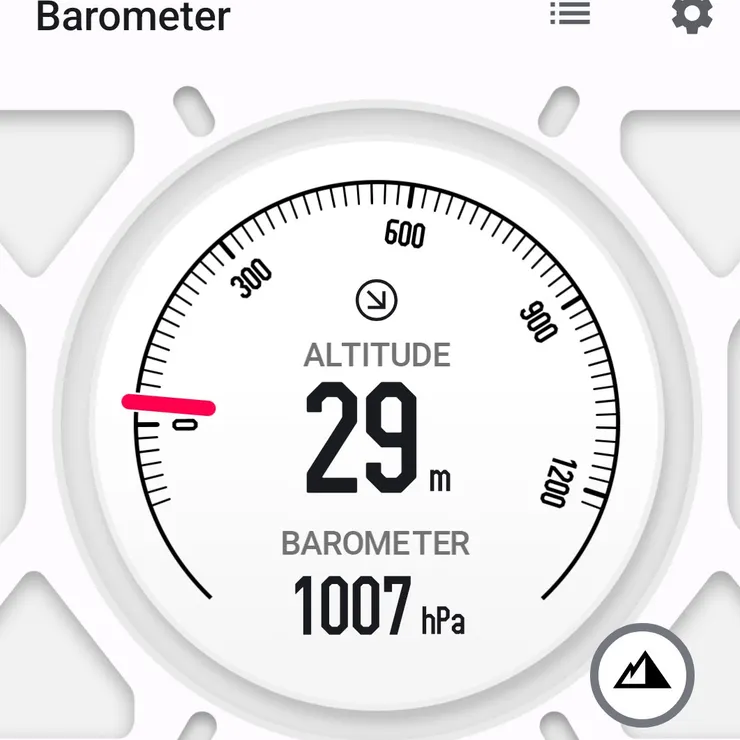Viewport: 740px width, 740px height.
Task: Tap the mountain altitude button
Action: coord(642,674)
